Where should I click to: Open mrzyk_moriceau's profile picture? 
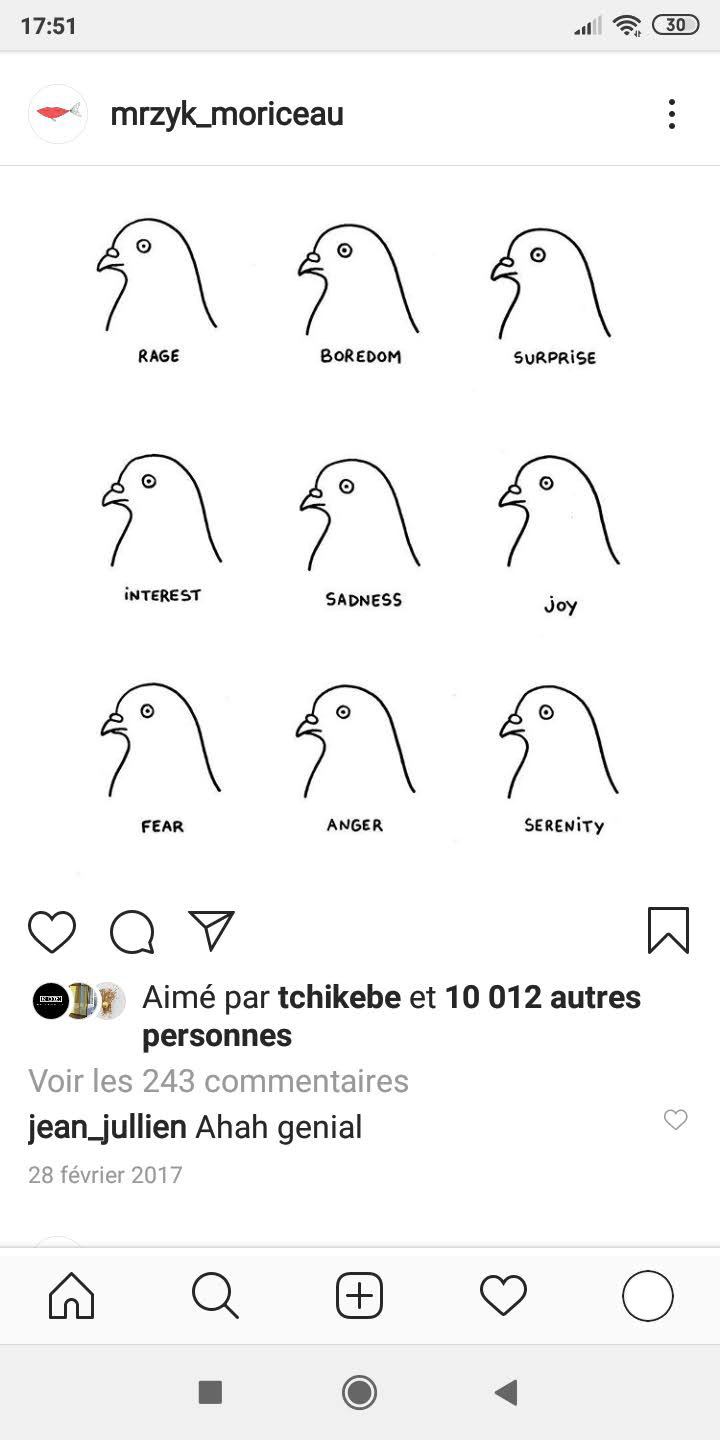coord(58,114)
